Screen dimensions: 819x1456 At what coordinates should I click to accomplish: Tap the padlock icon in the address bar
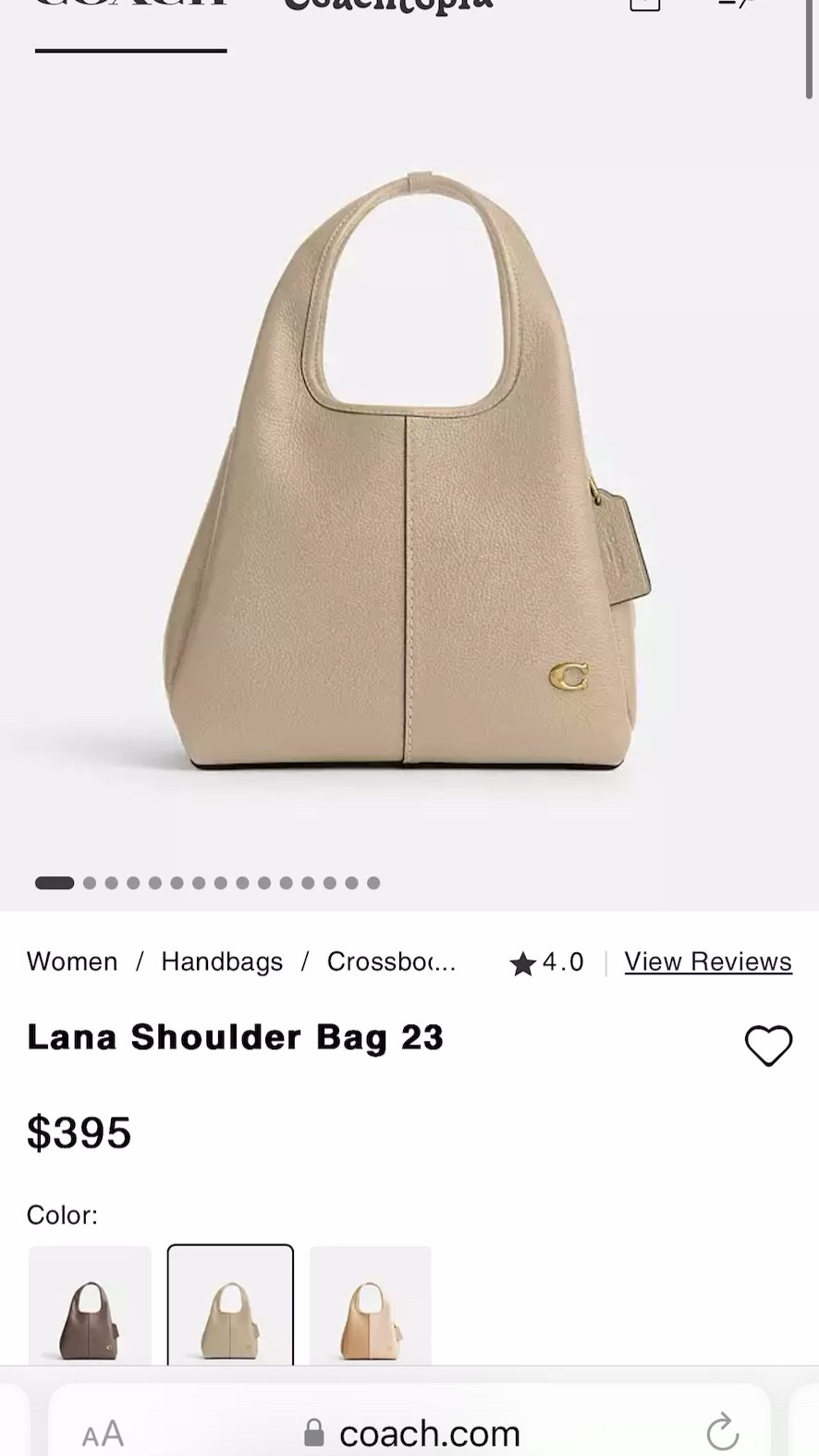pyautogui.click(x=313, y=1432)
